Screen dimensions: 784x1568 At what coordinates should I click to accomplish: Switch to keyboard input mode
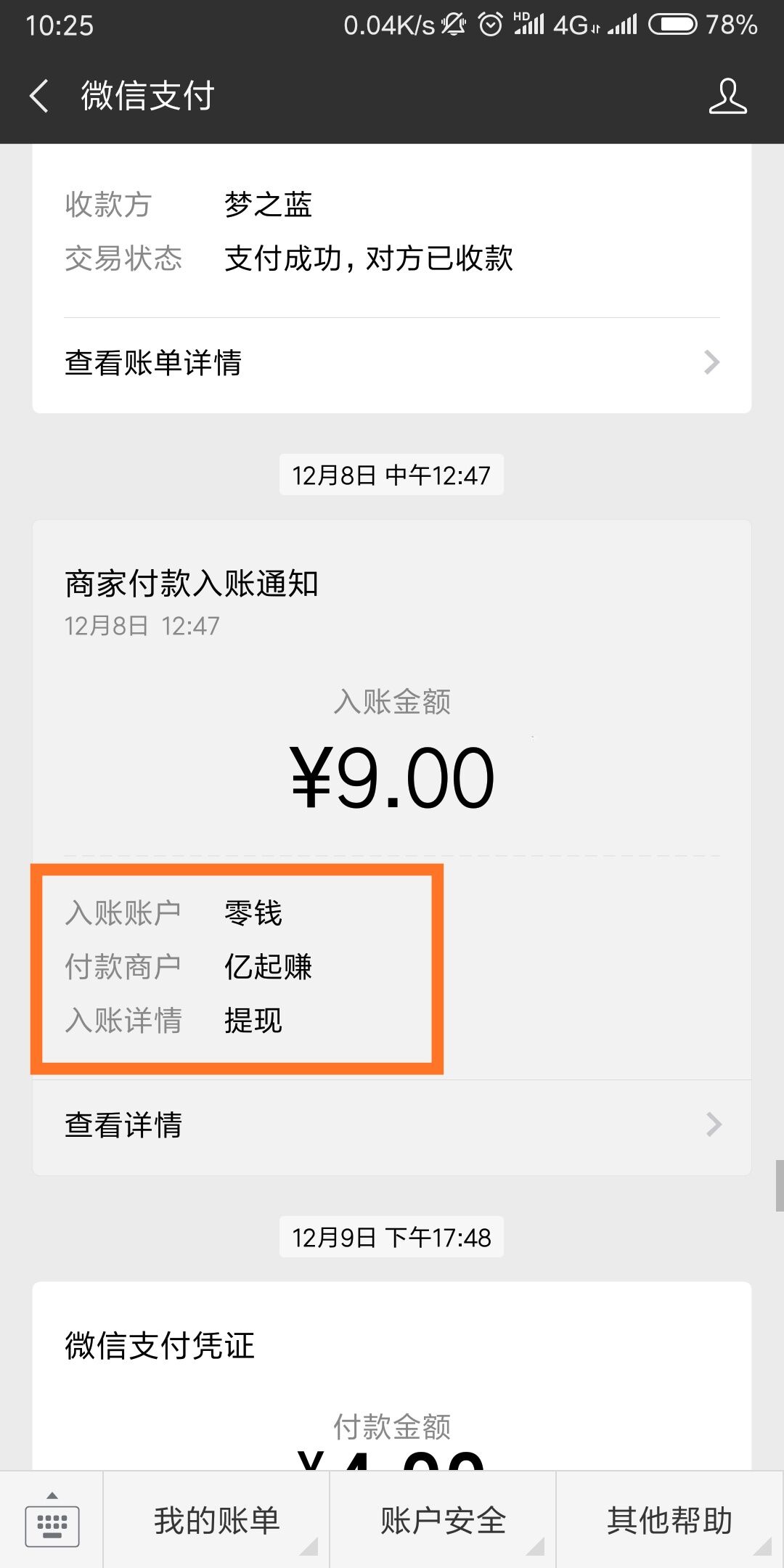(52, 1521)
